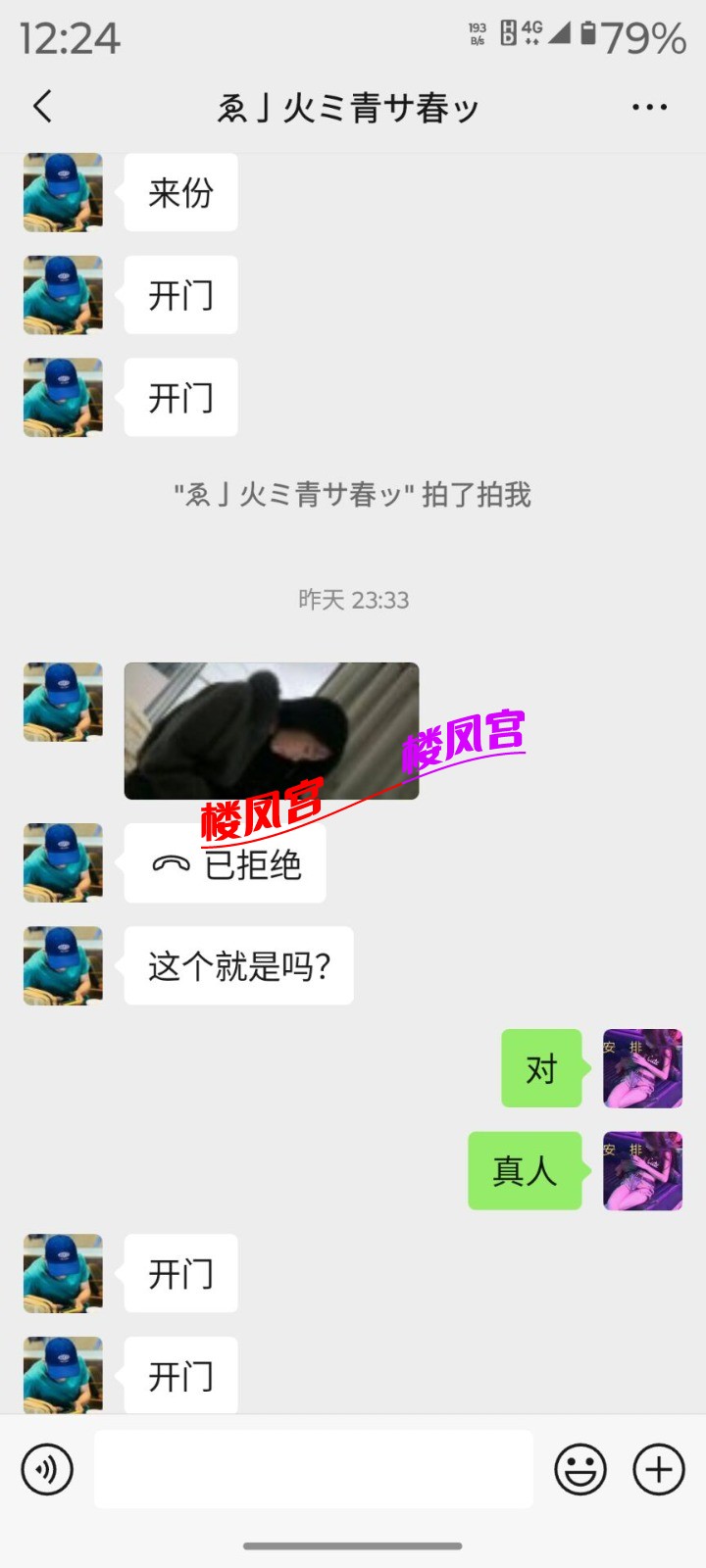Go back from this chat
This screenshot has height=1568, width=706.
(x=42, y=107)
